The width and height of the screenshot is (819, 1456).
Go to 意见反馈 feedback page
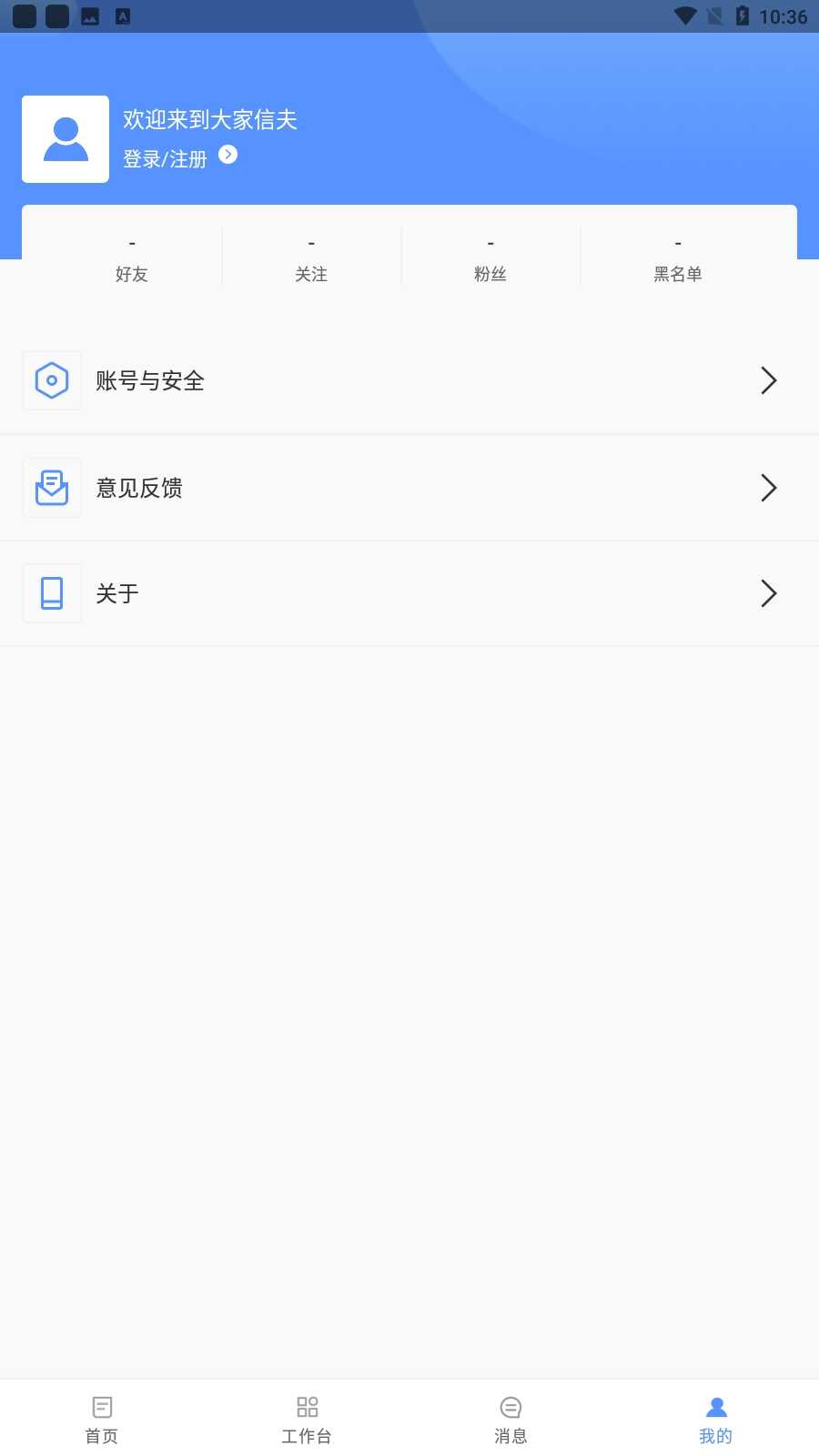[409, 488]
